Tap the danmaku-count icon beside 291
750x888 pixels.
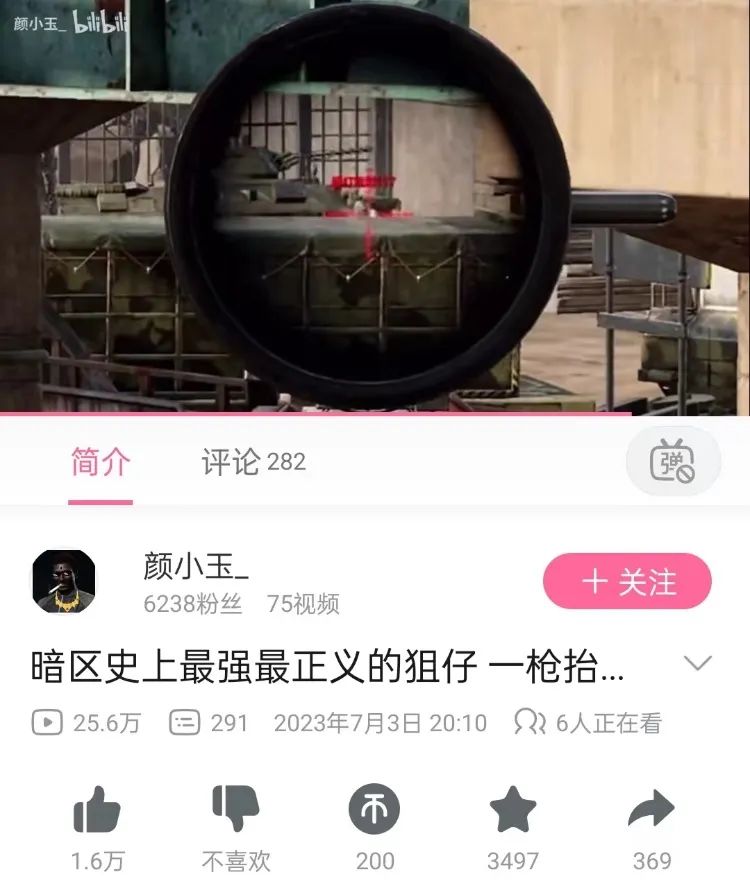[185, 723]
